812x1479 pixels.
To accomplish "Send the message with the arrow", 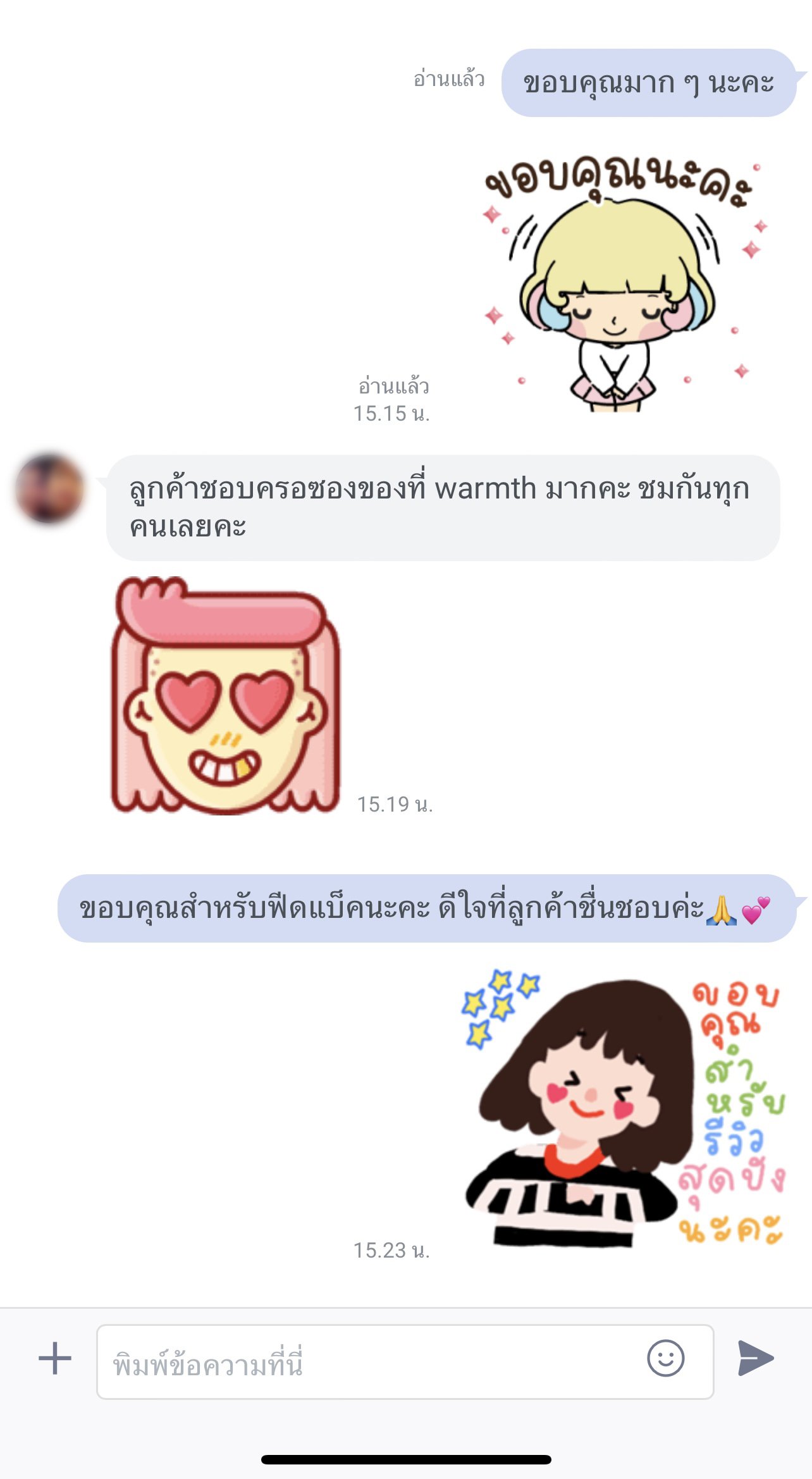I will [756, 1358].
